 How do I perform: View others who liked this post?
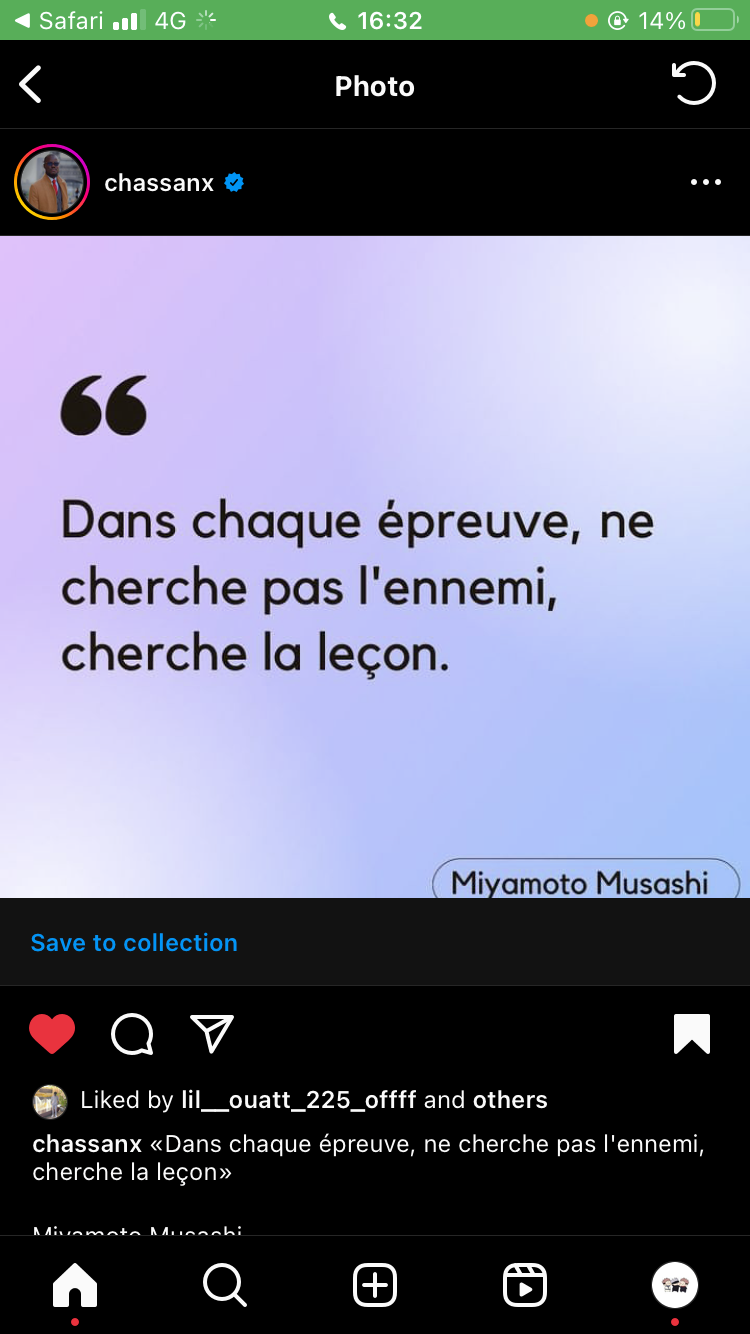510,1100
